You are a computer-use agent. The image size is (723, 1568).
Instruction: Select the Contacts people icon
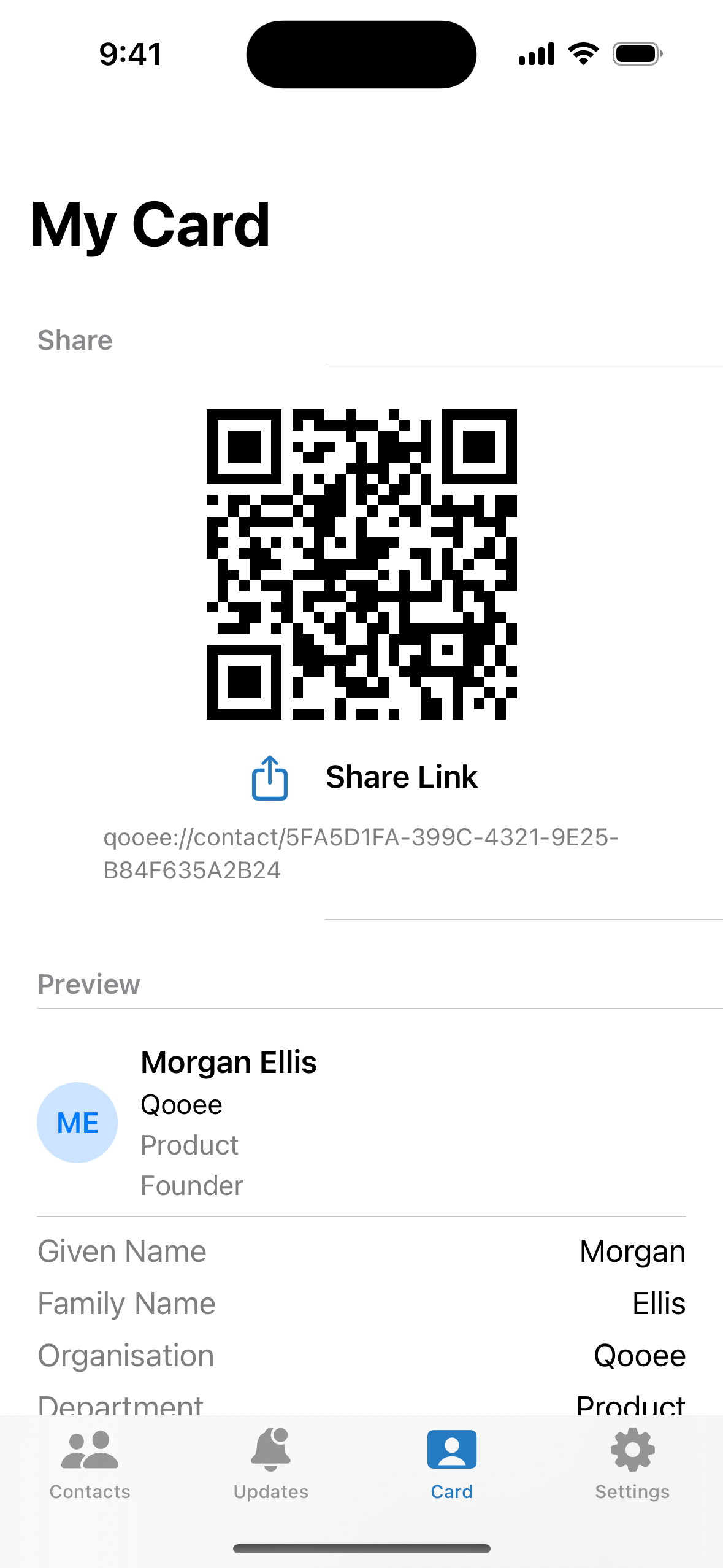coord(90,1450)
